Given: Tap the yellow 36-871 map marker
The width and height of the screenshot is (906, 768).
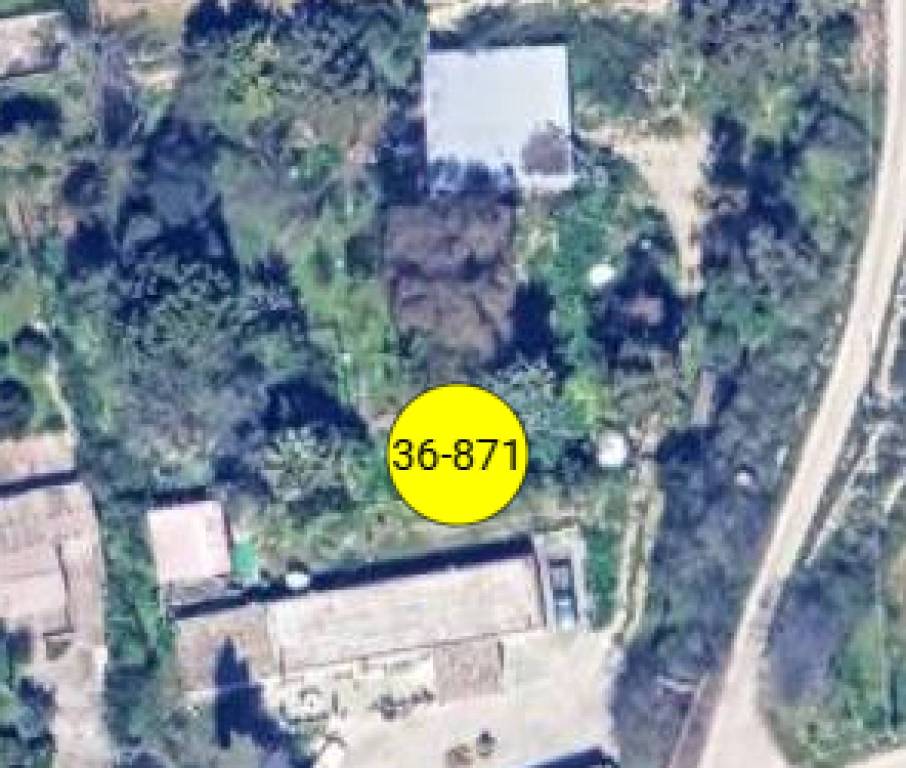Looking at the screenshot, I should (457, 455).
